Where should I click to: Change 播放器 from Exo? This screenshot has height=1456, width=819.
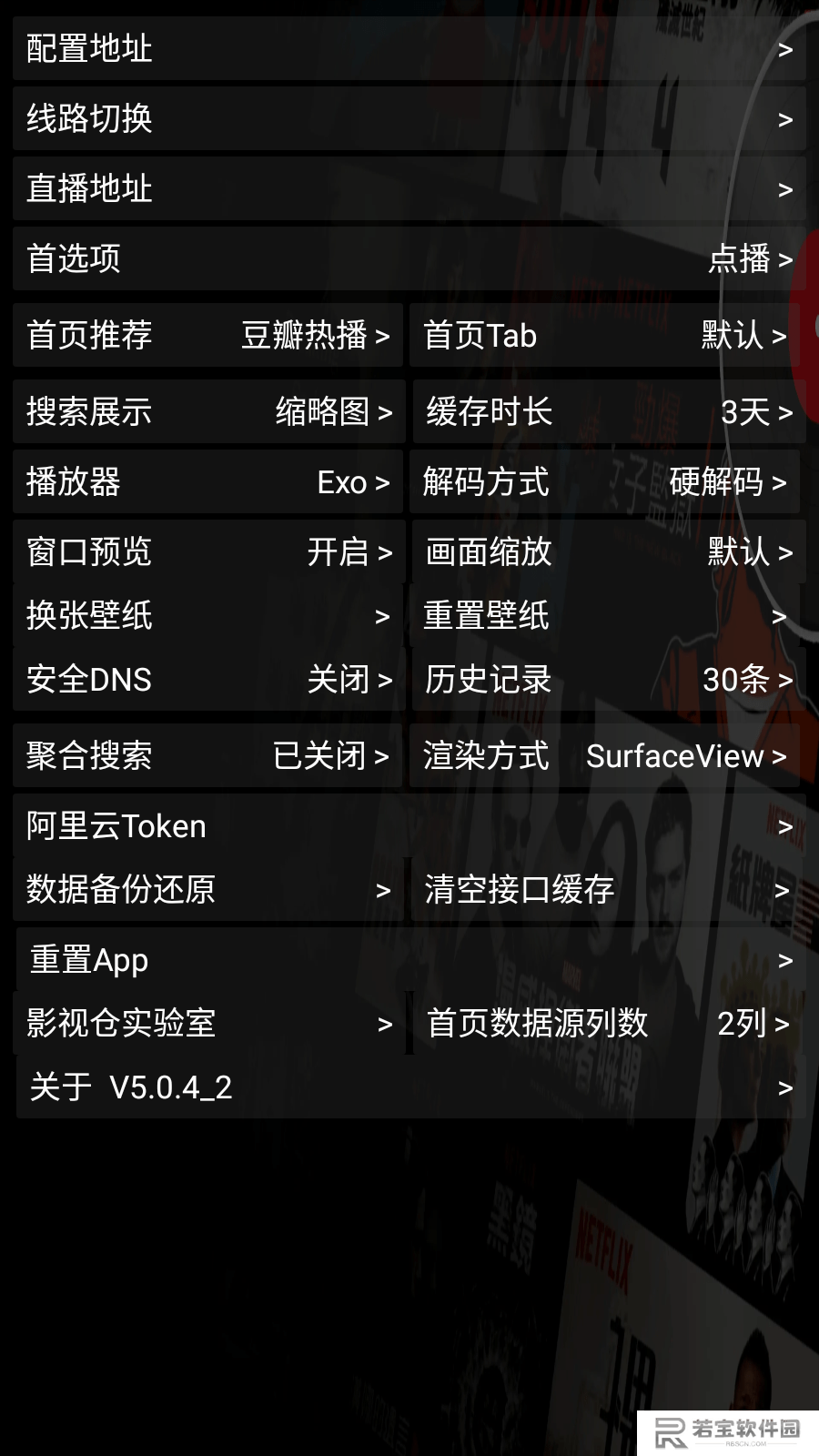point(207,481)
